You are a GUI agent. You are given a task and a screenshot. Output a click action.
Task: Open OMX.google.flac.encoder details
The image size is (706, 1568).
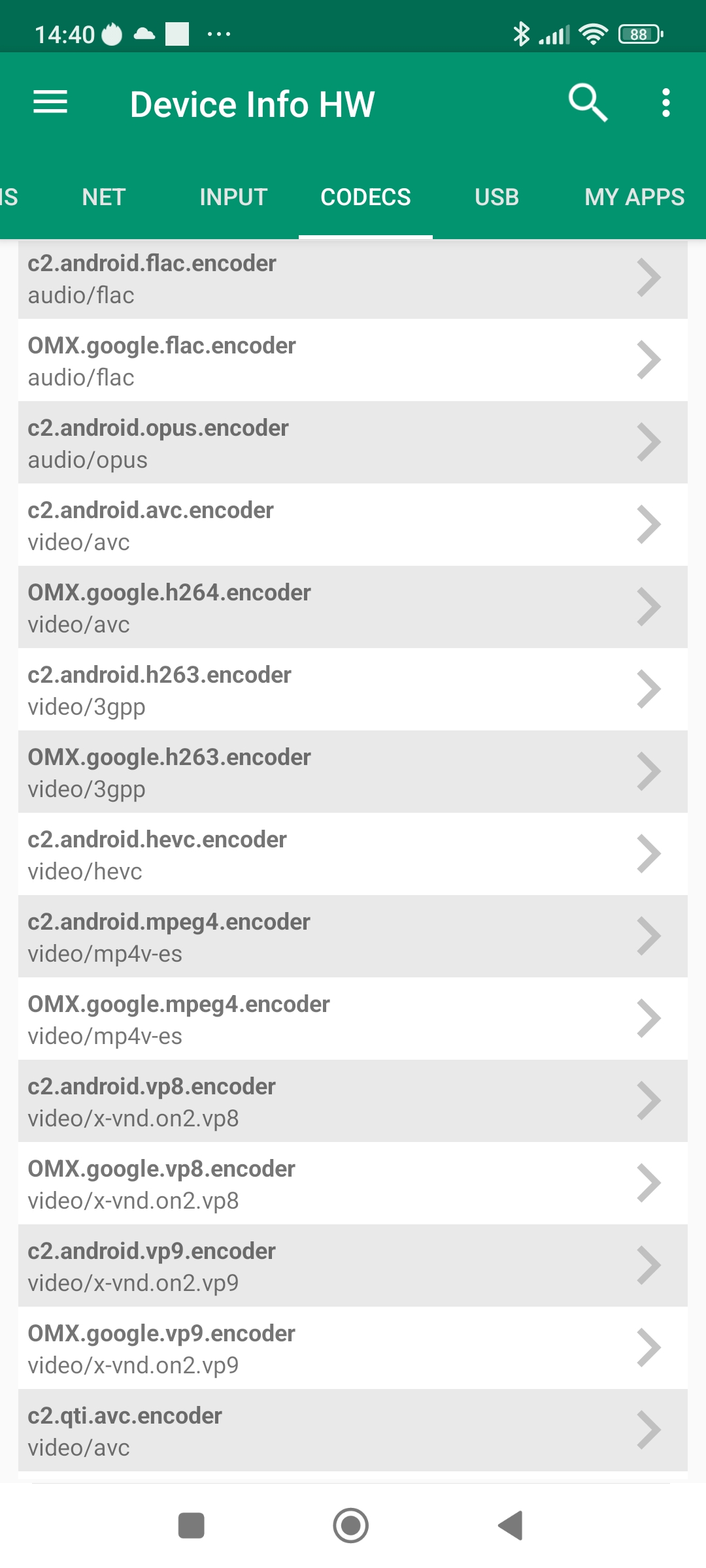tap(353, 361)
